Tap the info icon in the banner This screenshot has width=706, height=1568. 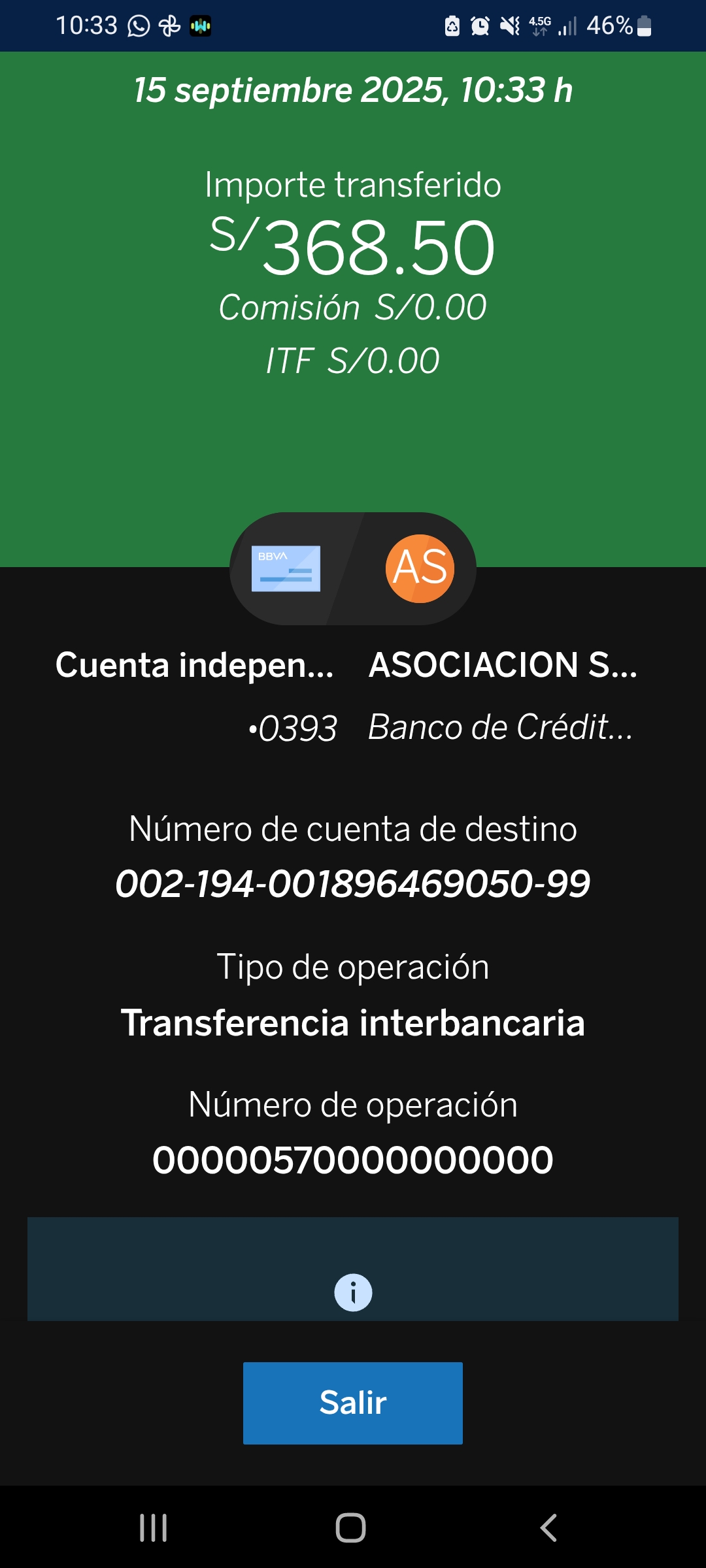pyautogui.click(x=353, y=1292)
